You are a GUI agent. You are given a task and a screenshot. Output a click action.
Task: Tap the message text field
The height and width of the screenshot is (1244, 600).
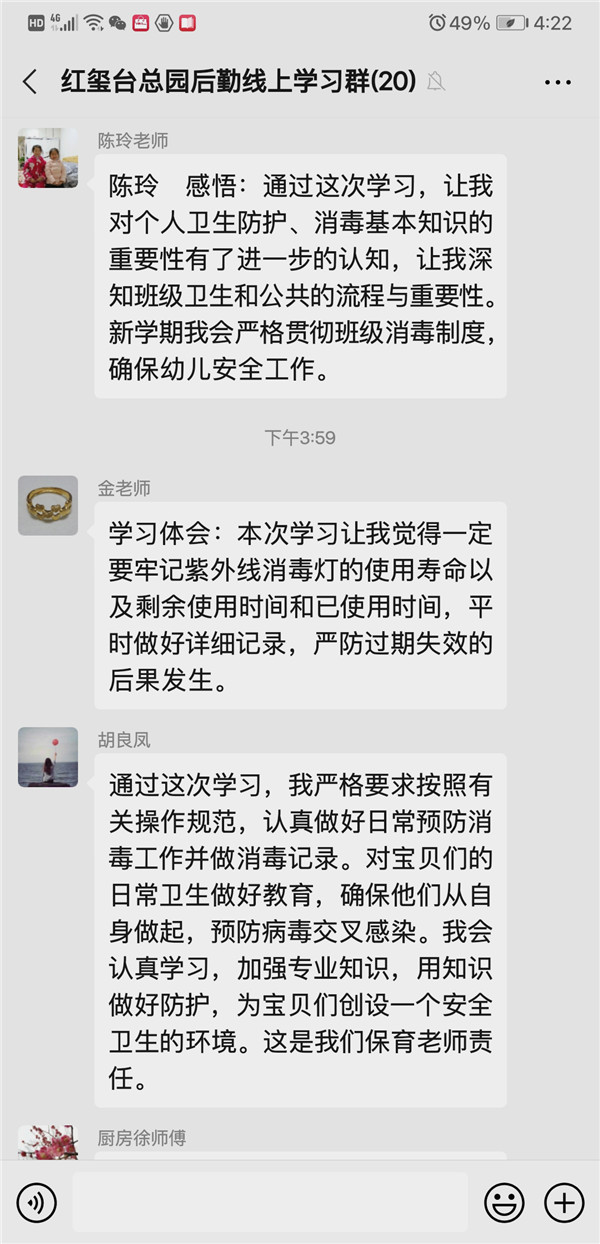pos(269,1201)
